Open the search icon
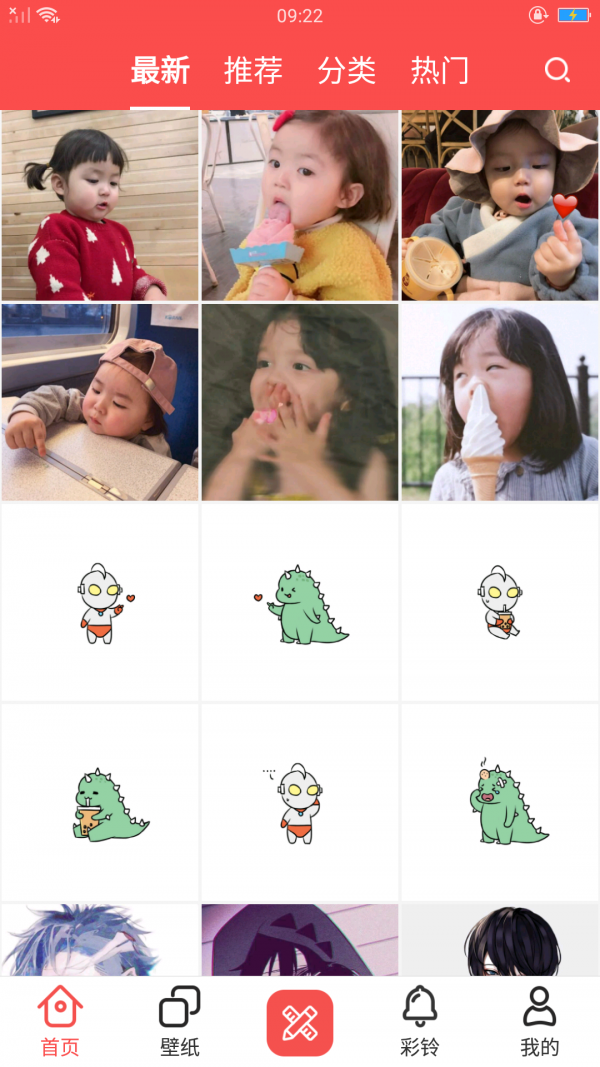Image resolution: width=600 pixels, height=1067 pixels. coord(557,70)
